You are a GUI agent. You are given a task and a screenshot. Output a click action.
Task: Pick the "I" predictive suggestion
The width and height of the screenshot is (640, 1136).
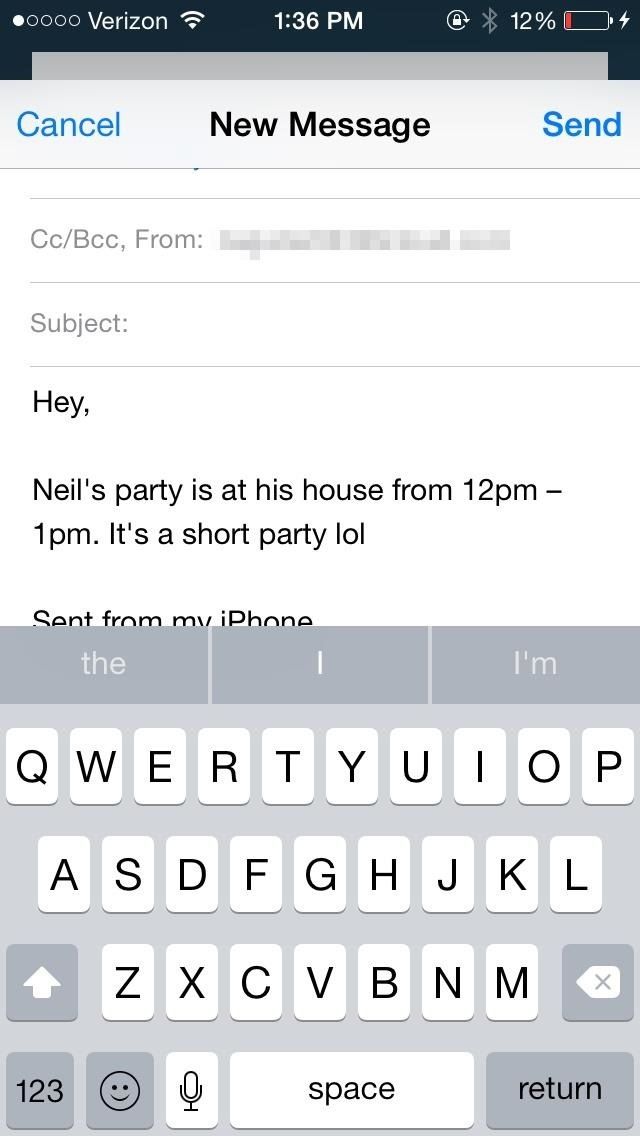click(320, 664)
